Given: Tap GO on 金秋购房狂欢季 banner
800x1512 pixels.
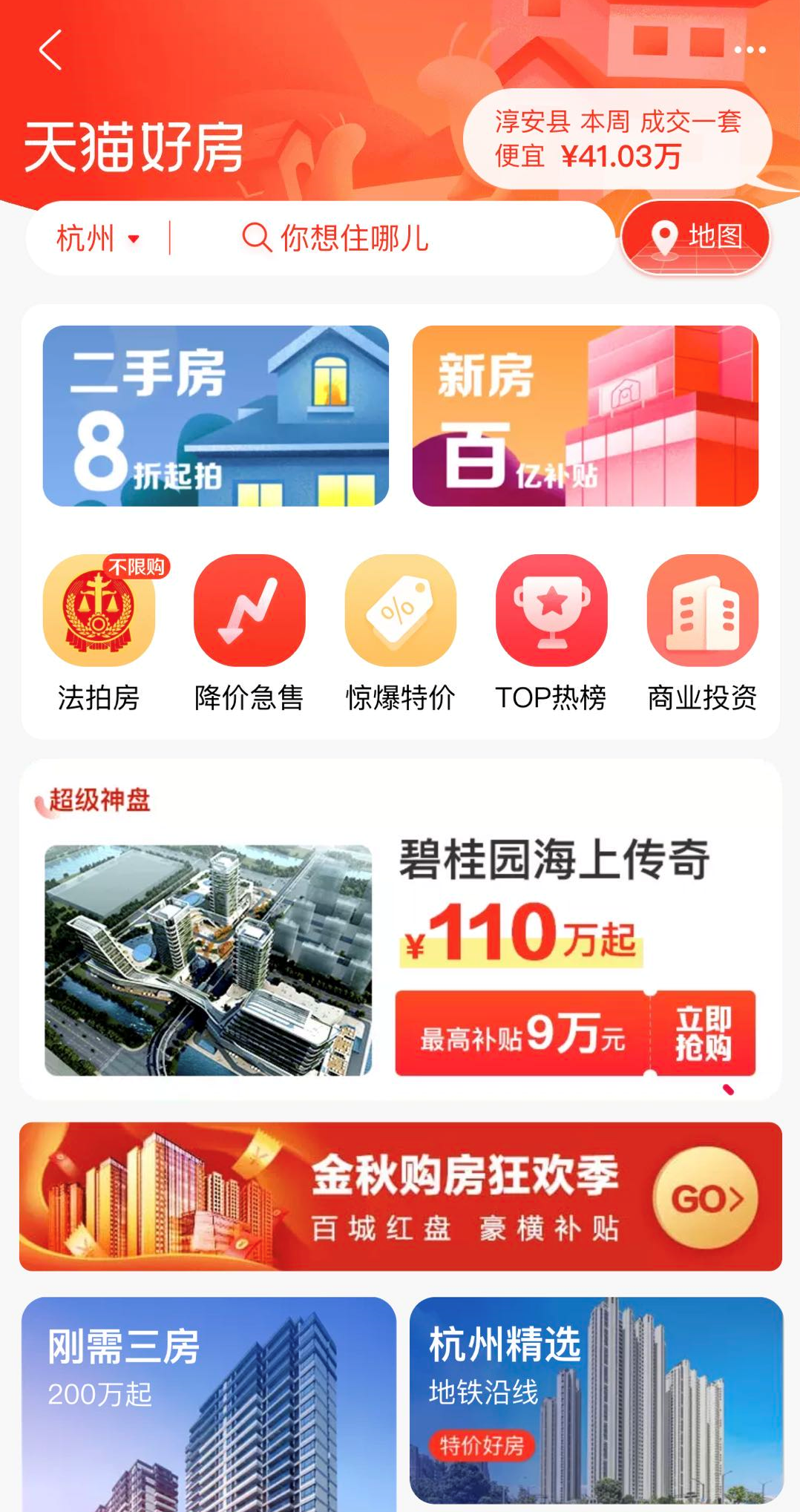Looking at the screenshot, I should [706, 1198].
